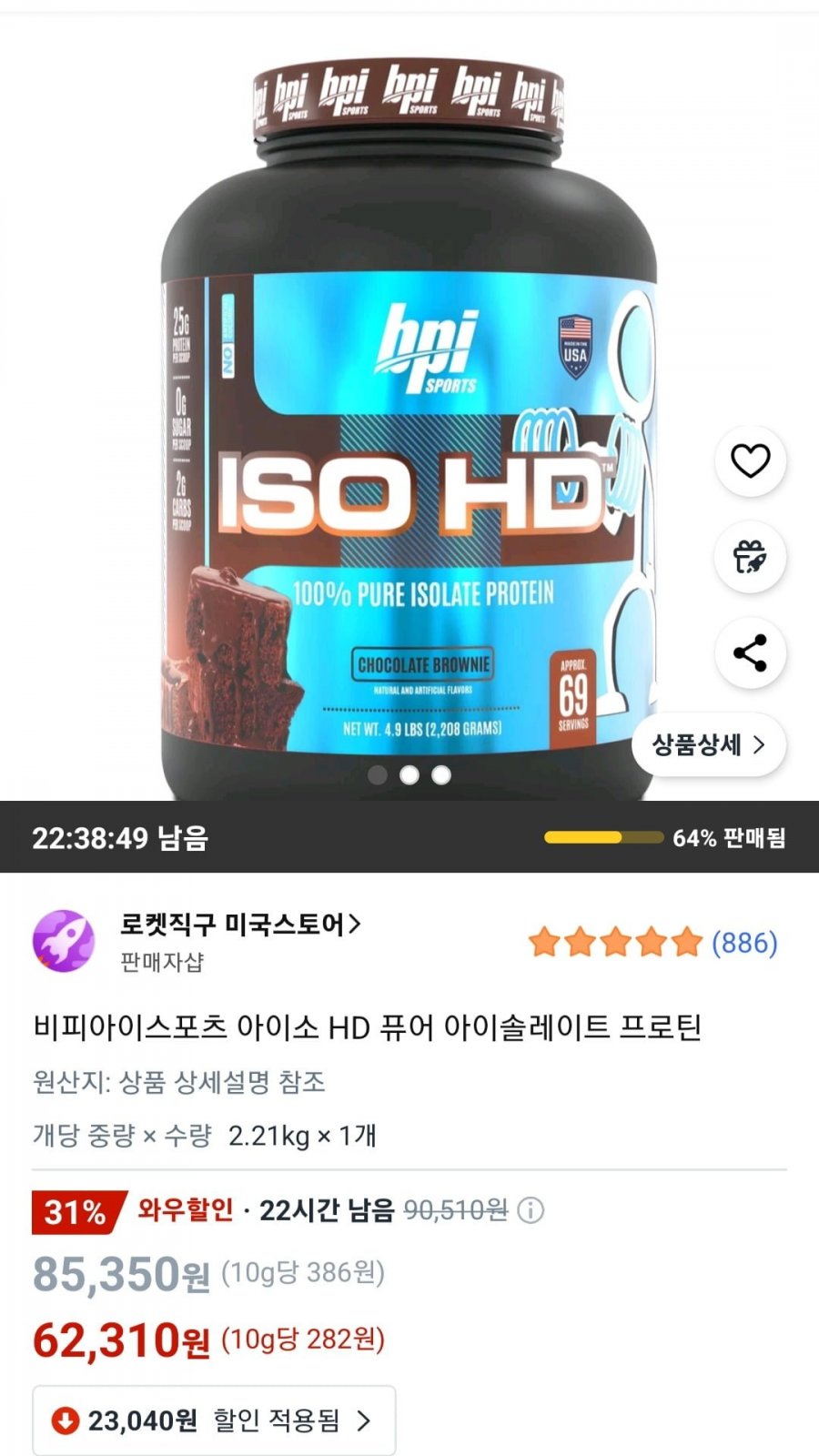Share this product

pos(750,653)
